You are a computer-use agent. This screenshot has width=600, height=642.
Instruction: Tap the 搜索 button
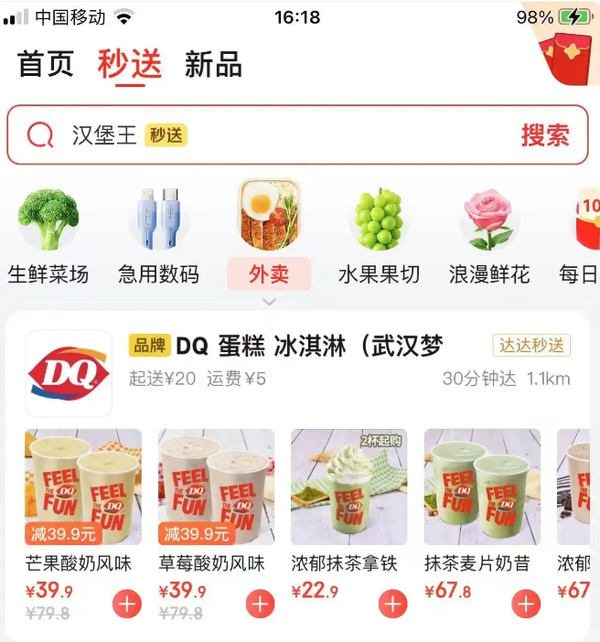click(545, 135)
